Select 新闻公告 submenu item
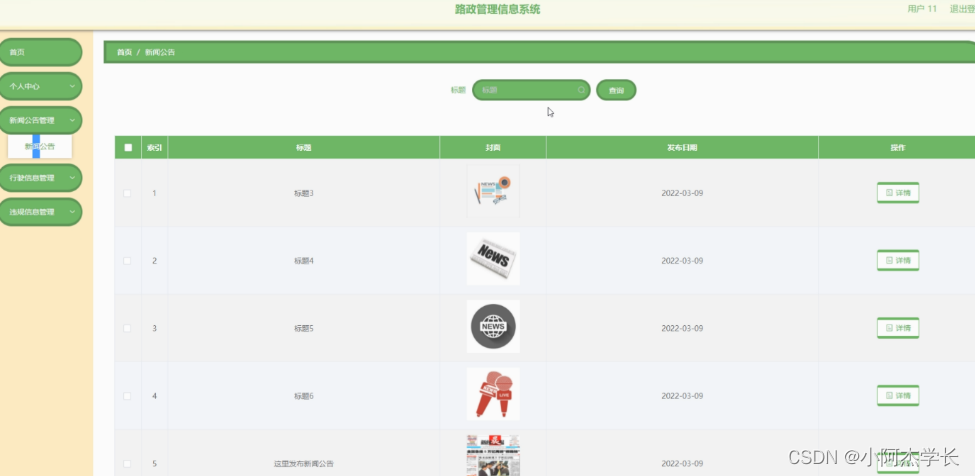This screenshot has height=476, width=975. pos(40,146)
